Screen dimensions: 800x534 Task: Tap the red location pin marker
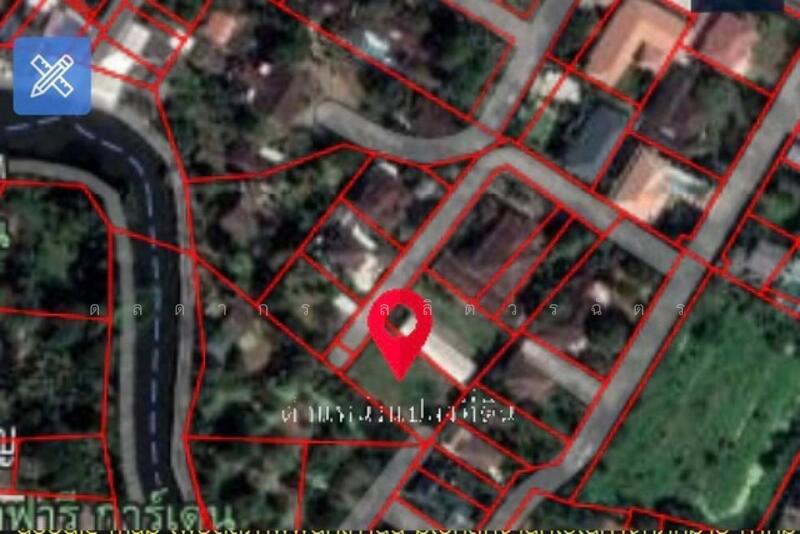[x=400, y=328]
